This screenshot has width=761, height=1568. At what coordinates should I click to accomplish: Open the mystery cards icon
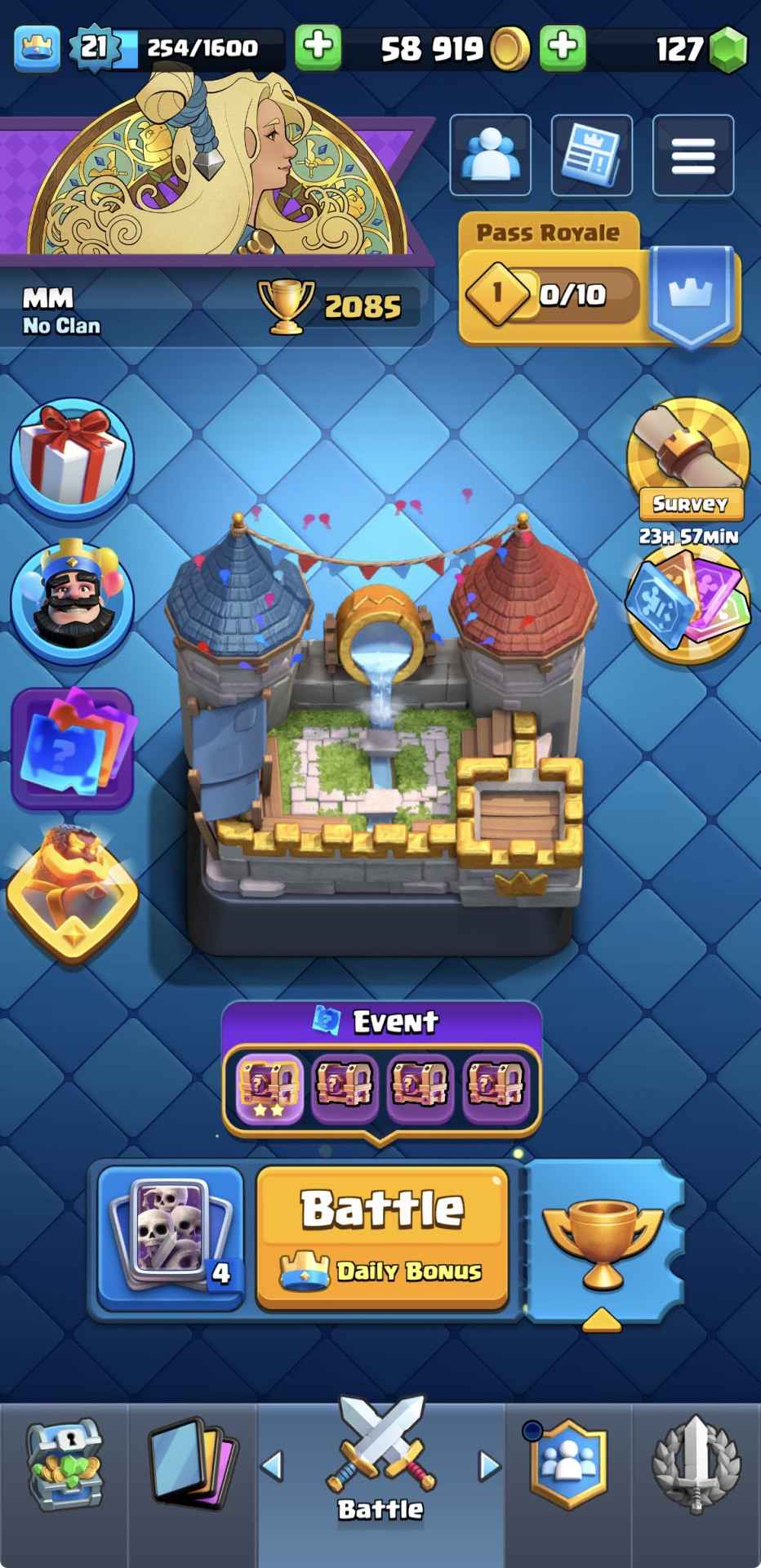pos(72,748)
